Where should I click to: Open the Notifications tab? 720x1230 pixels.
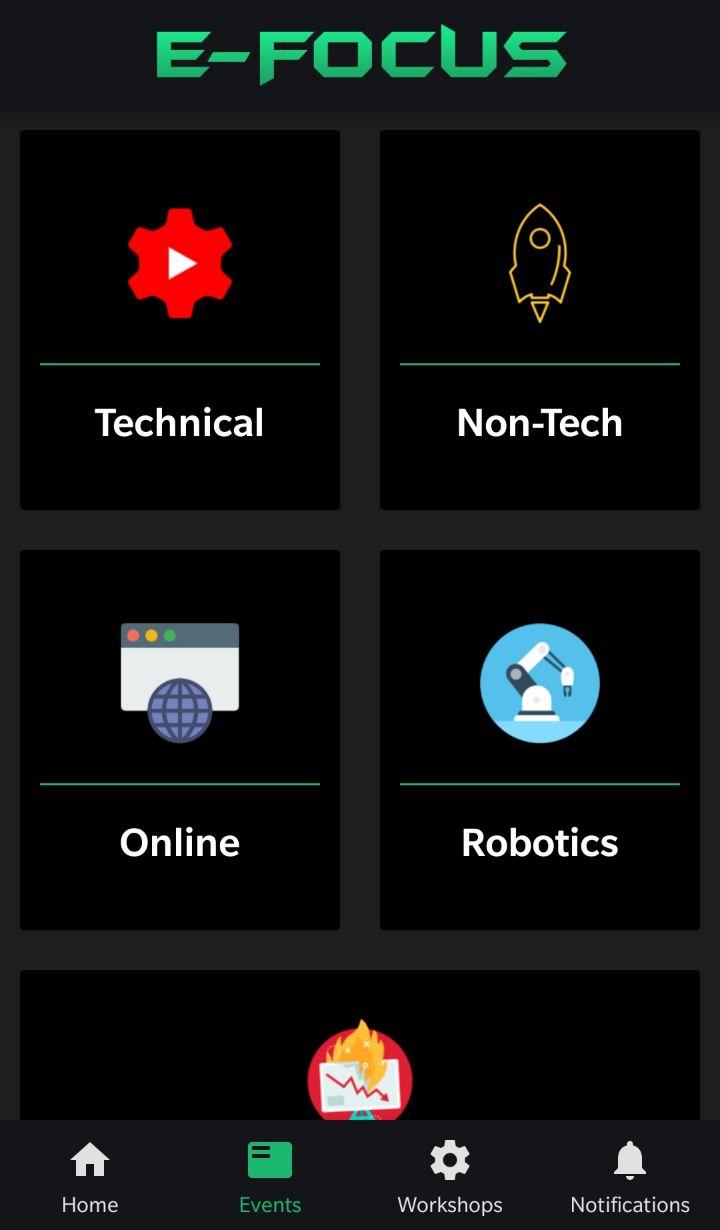(630, 1177)
